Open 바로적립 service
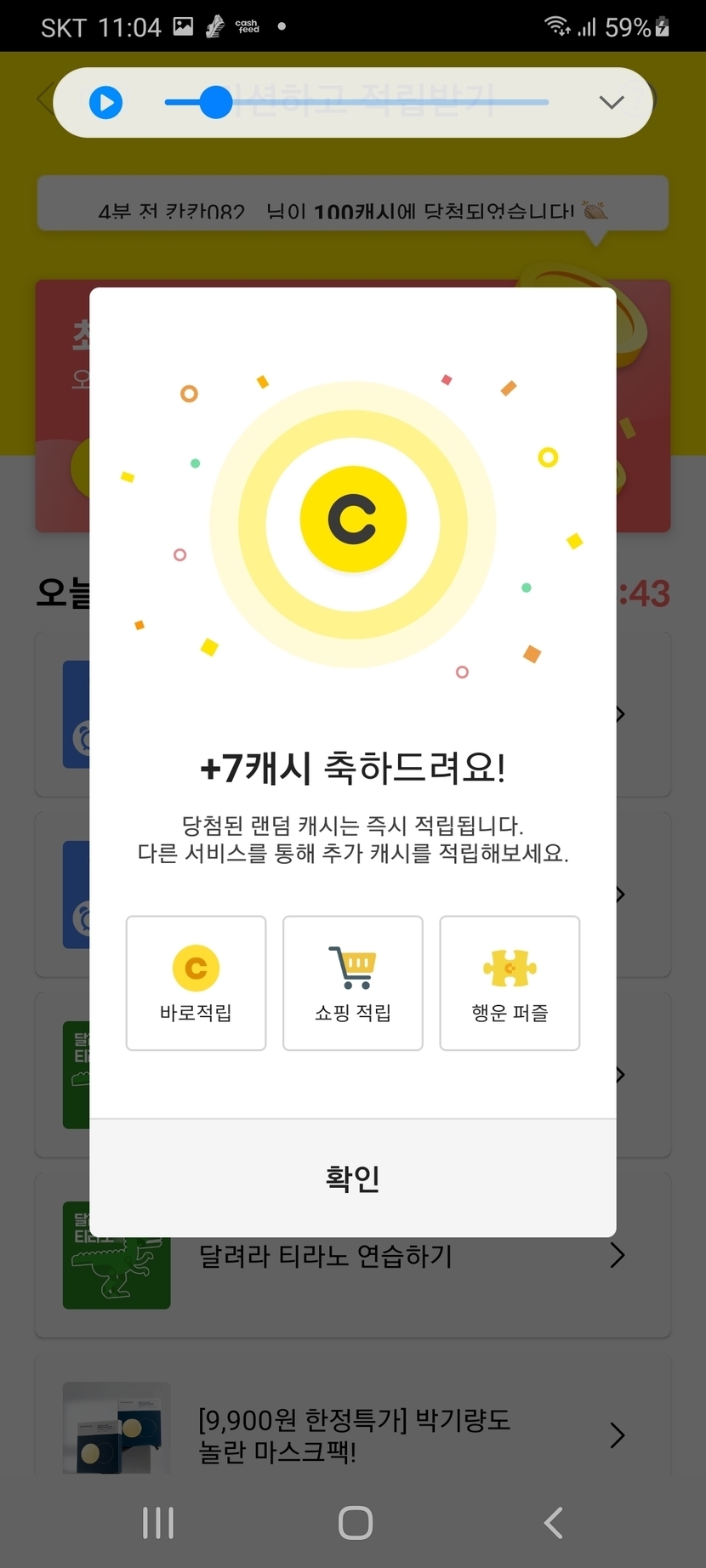 point(196,983)
